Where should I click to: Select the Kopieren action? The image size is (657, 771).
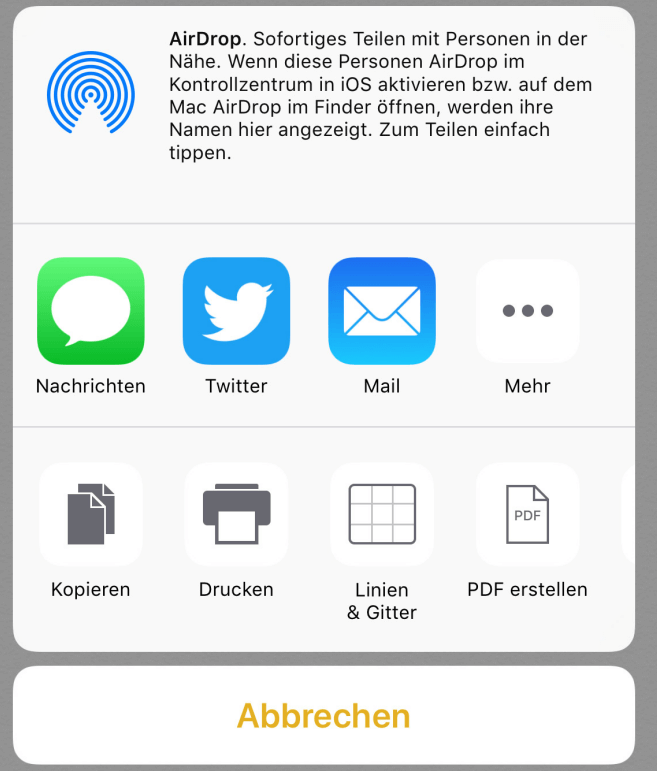click(91, 515)
